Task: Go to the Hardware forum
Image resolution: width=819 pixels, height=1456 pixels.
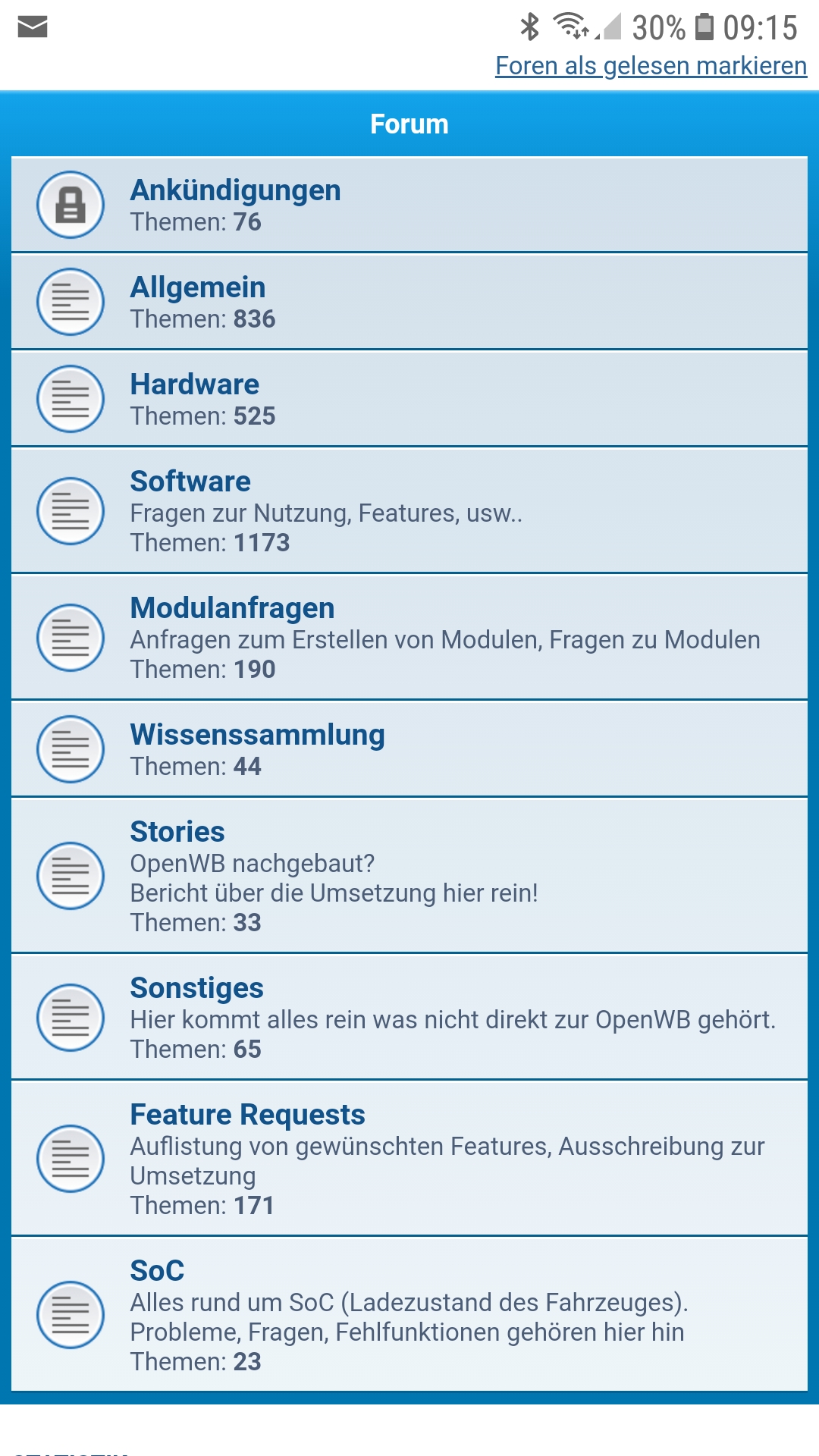Action: pos(195,384)
